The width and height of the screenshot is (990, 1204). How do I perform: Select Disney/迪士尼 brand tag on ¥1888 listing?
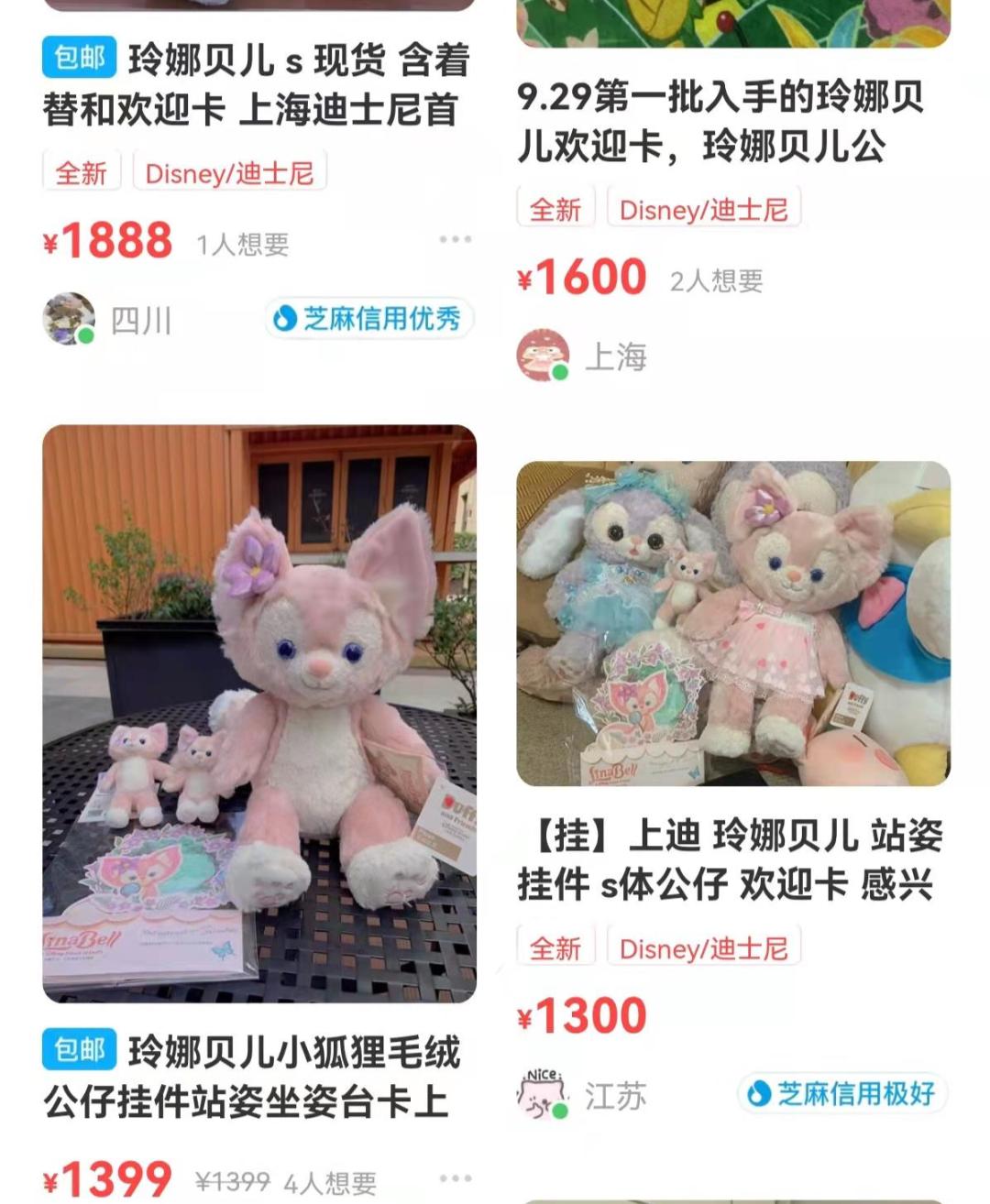230,174
